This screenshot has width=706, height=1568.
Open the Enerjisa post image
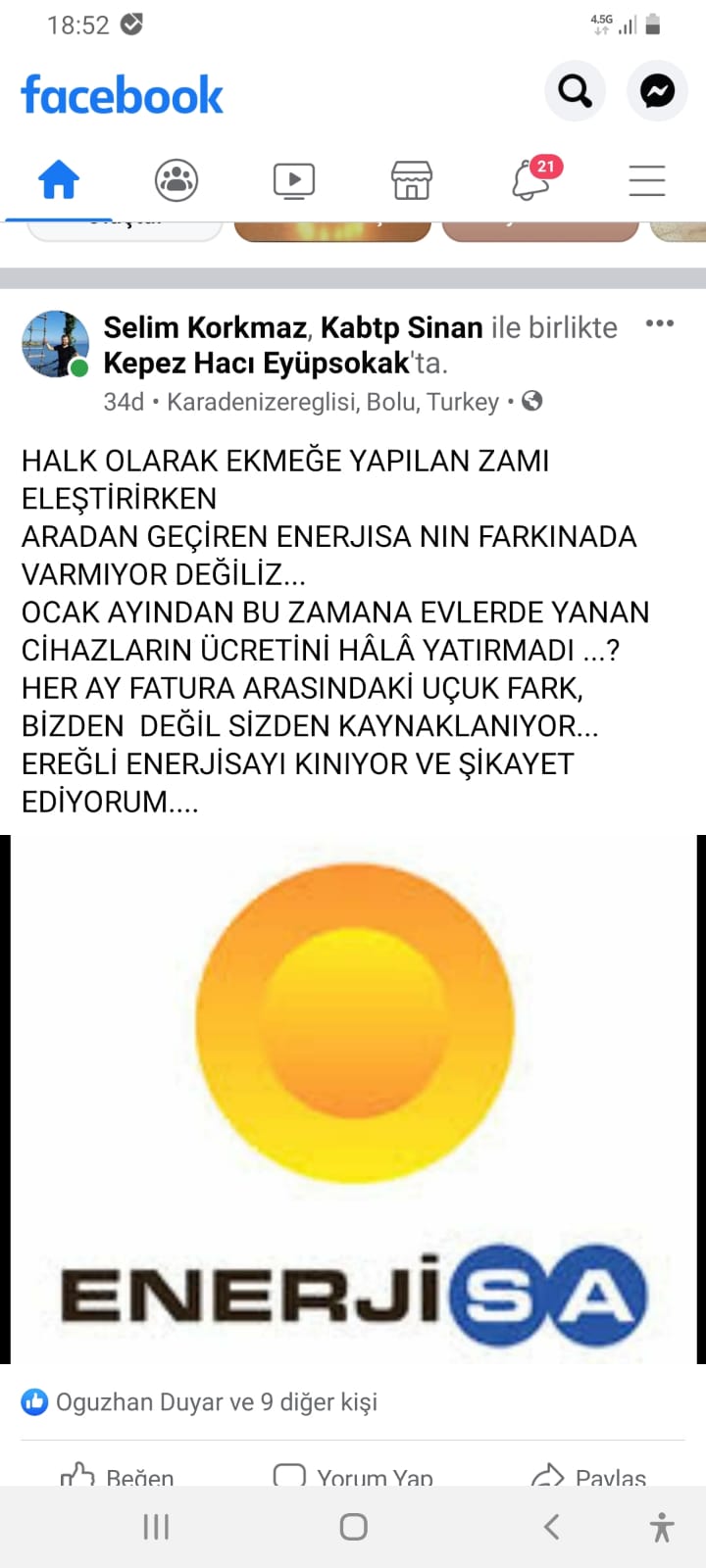point(353,1098)
